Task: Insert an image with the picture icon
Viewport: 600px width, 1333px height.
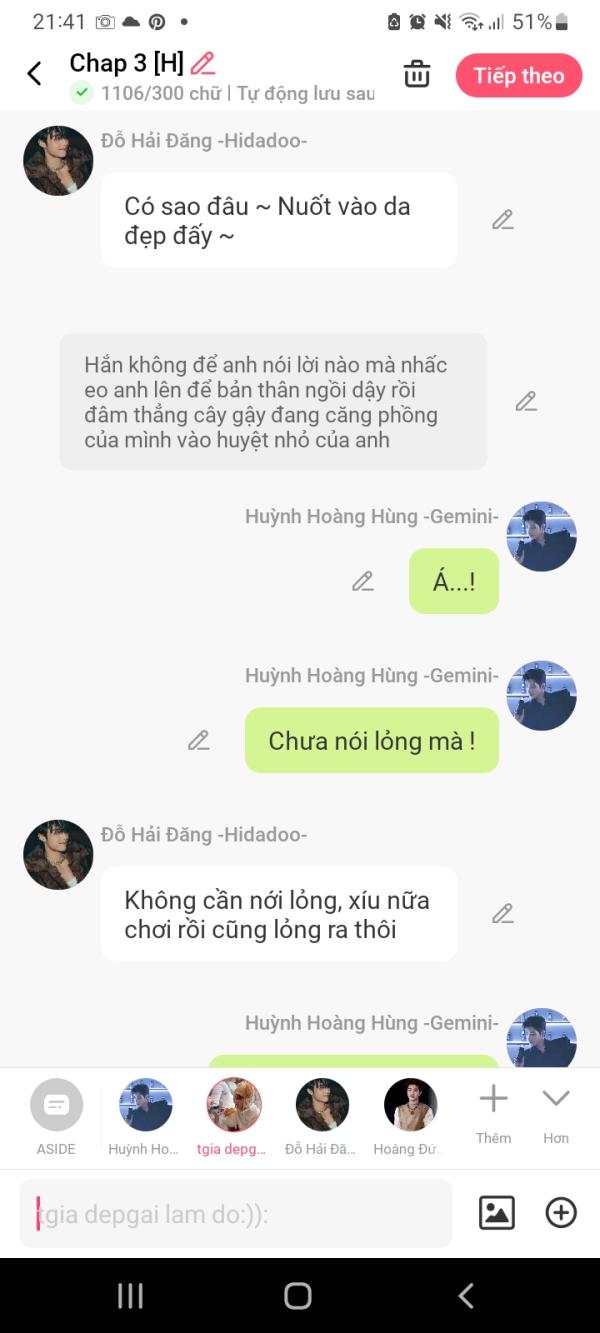Action: [x=497, y=1213]
